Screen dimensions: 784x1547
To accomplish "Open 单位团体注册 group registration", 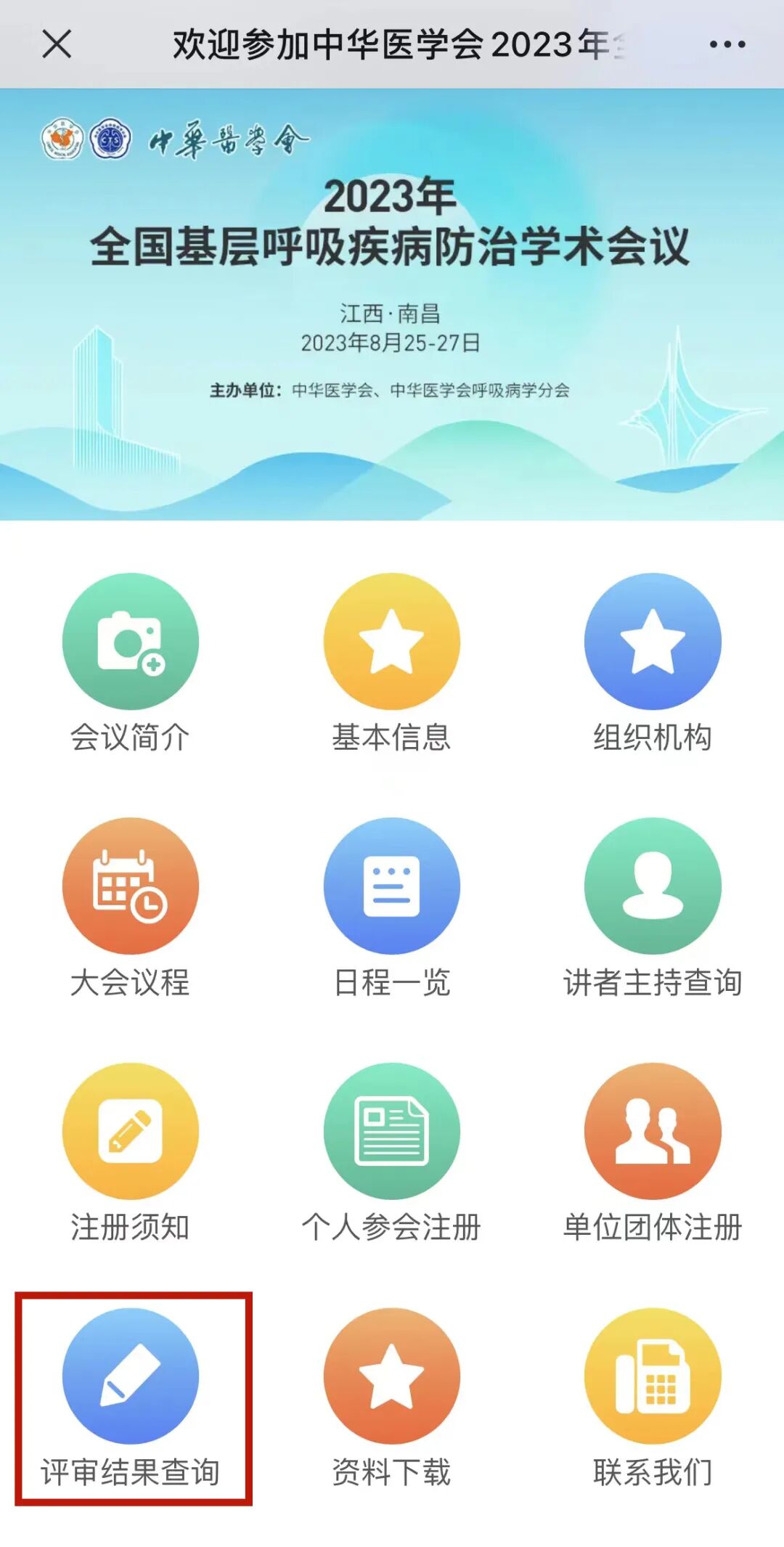I will pyautogui.click(x=653, y=1131).
